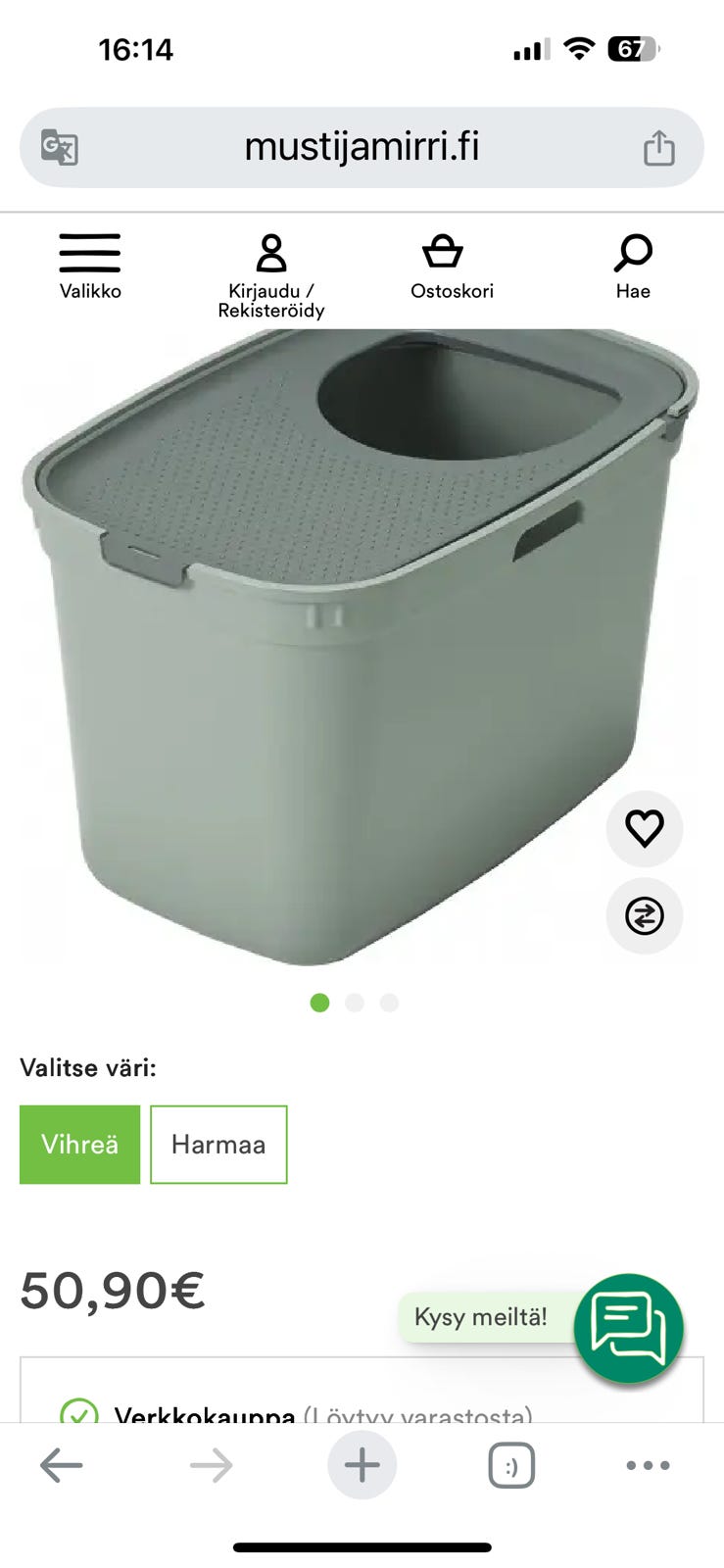The height and width of the screenshot is (1568, 724).
Task: Tap the mustijamirri.fi address bar
Action: click(362, 147)
